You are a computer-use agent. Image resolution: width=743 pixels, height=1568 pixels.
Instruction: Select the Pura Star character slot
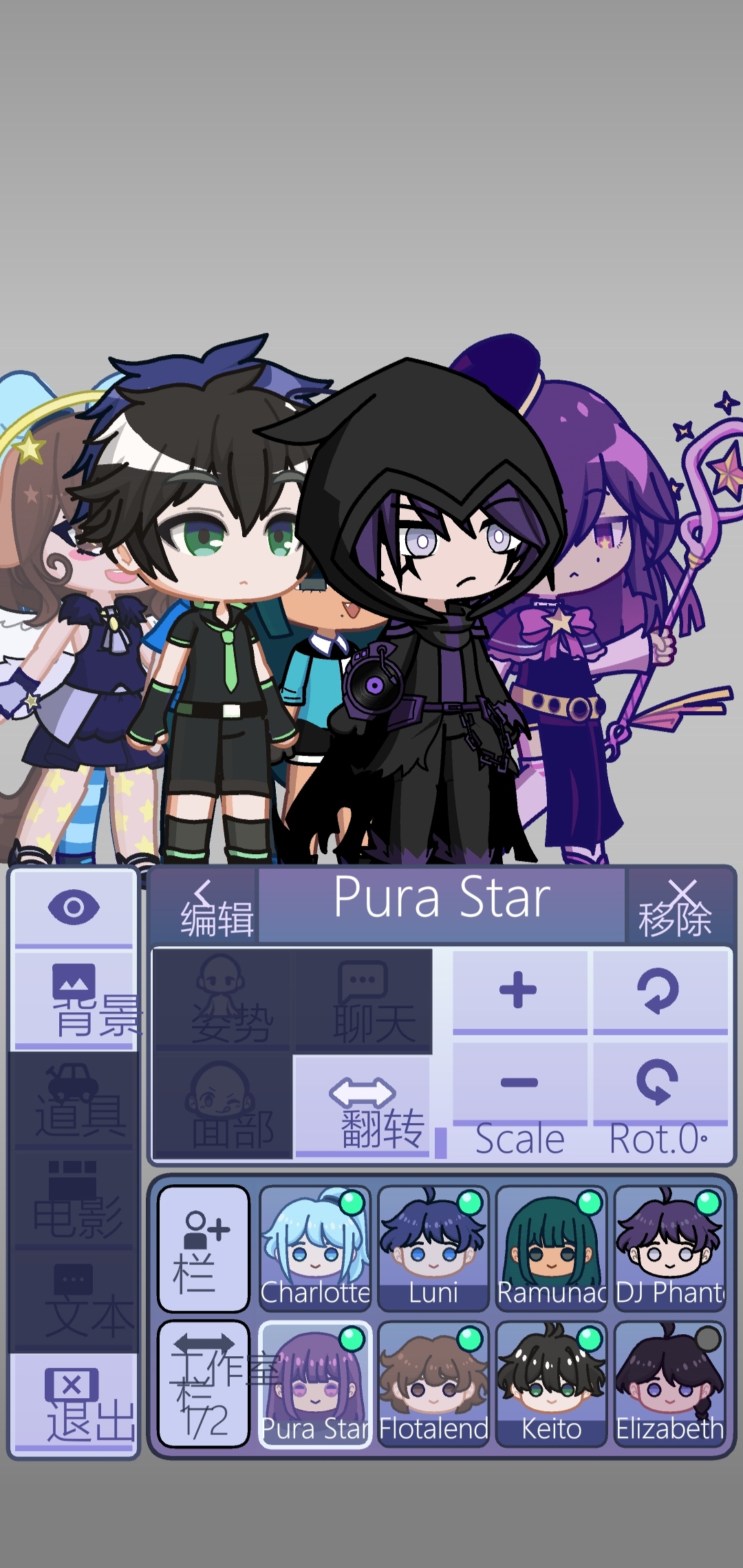pyautogui.click(x=315, y=1384)
